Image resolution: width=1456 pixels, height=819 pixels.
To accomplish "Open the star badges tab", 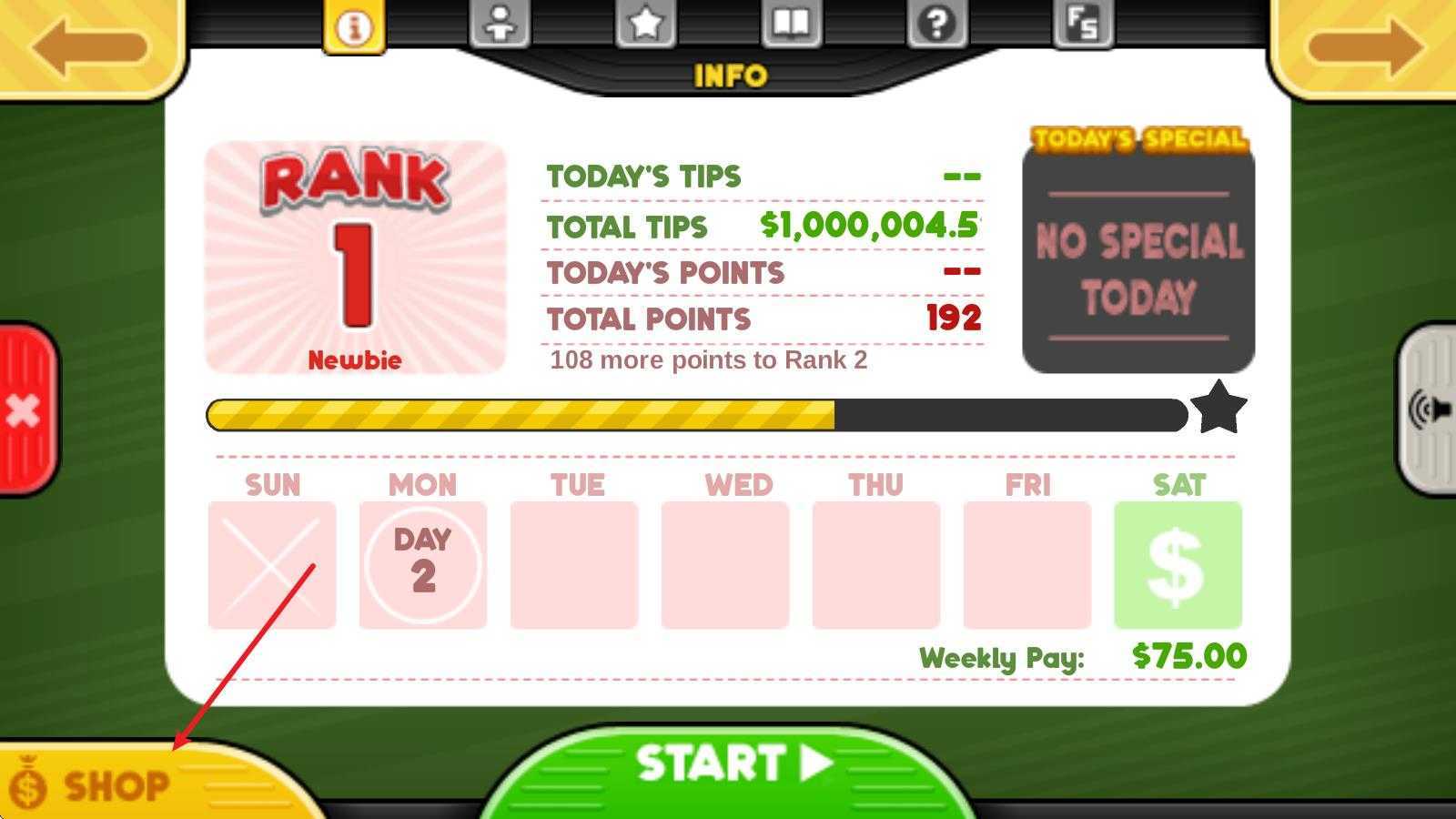I will click(x=645, y=24).
